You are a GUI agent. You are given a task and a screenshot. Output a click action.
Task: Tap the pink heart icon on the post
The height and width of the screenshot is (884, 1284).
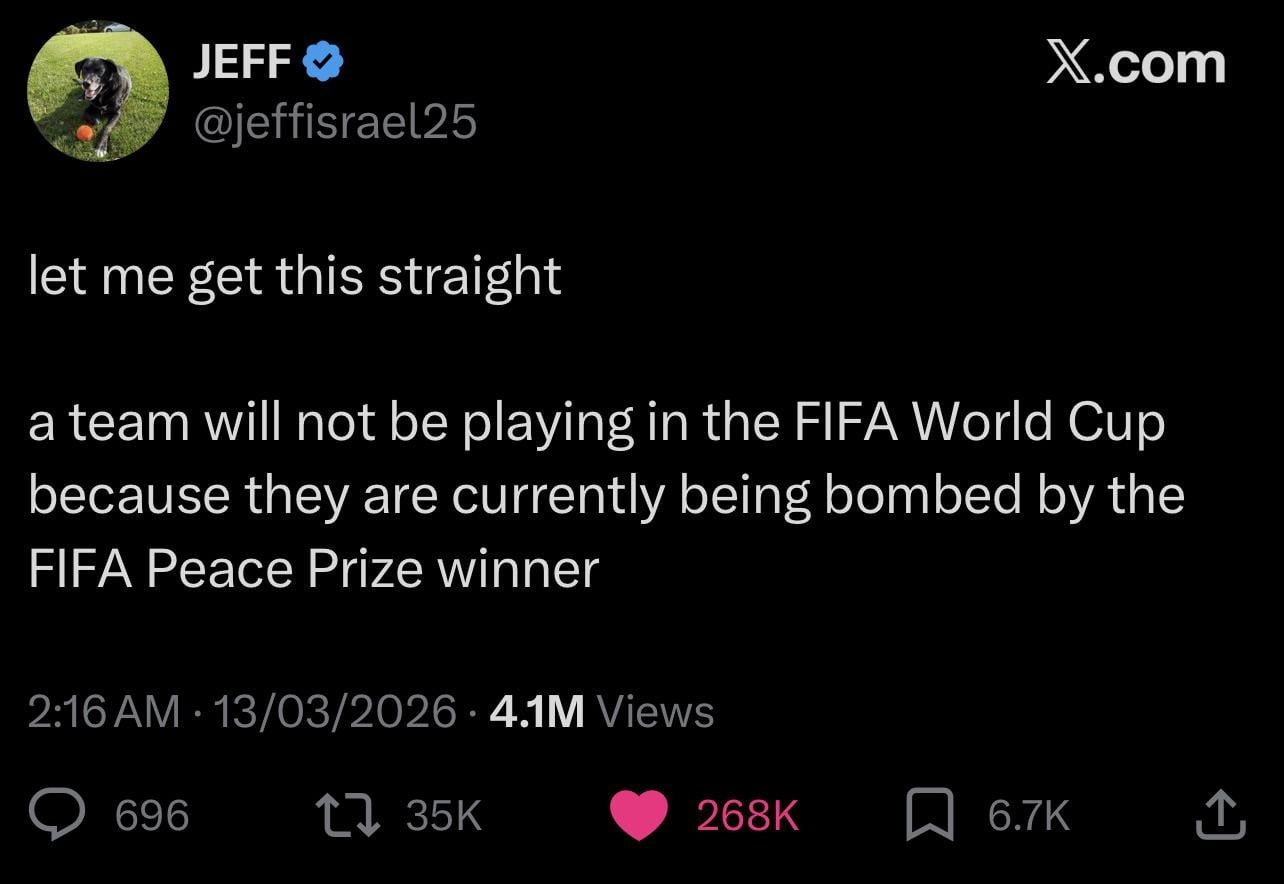coord(638,815)
